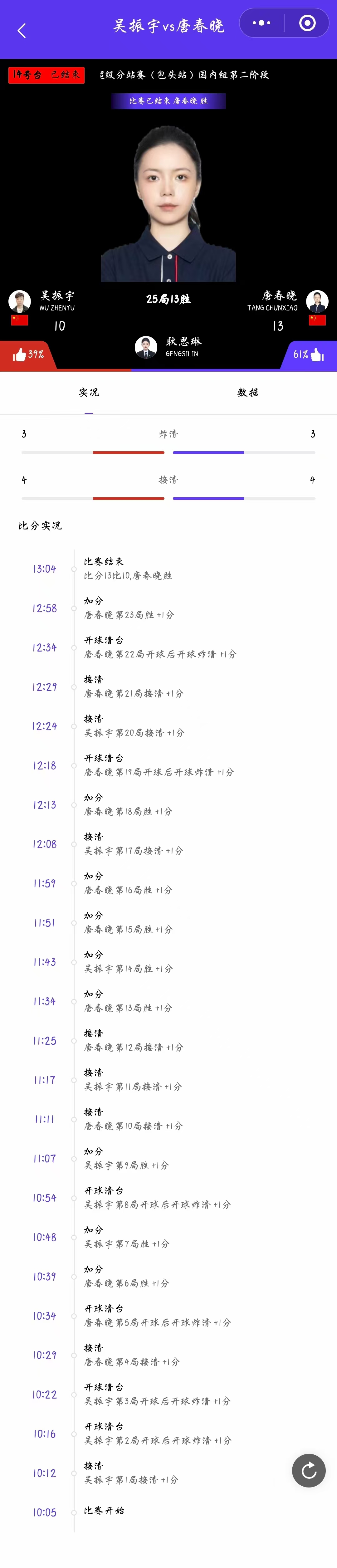Open 唐春晓's player avatar
337x1568 pixels.
[317, 301]
